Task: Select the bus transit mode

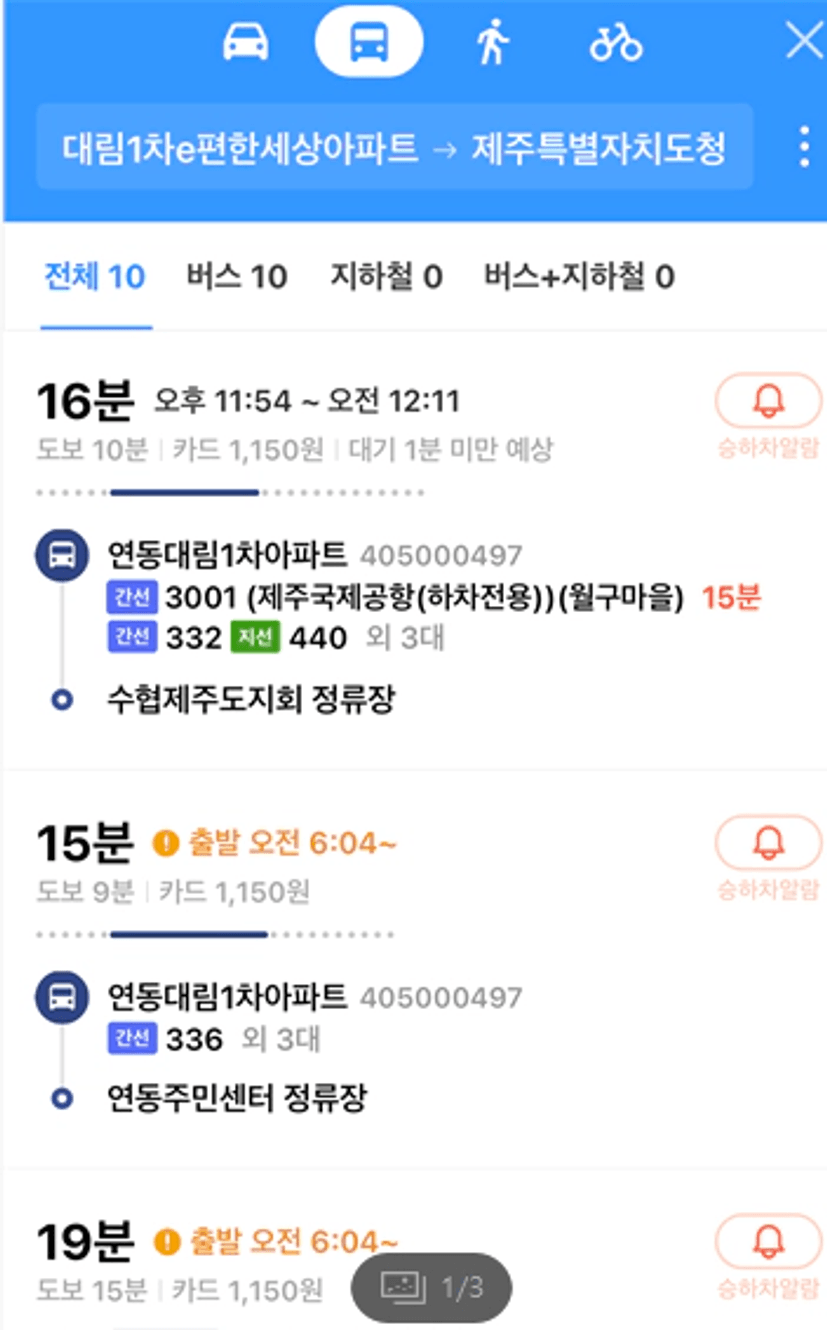Action: (x=368, y=43)
